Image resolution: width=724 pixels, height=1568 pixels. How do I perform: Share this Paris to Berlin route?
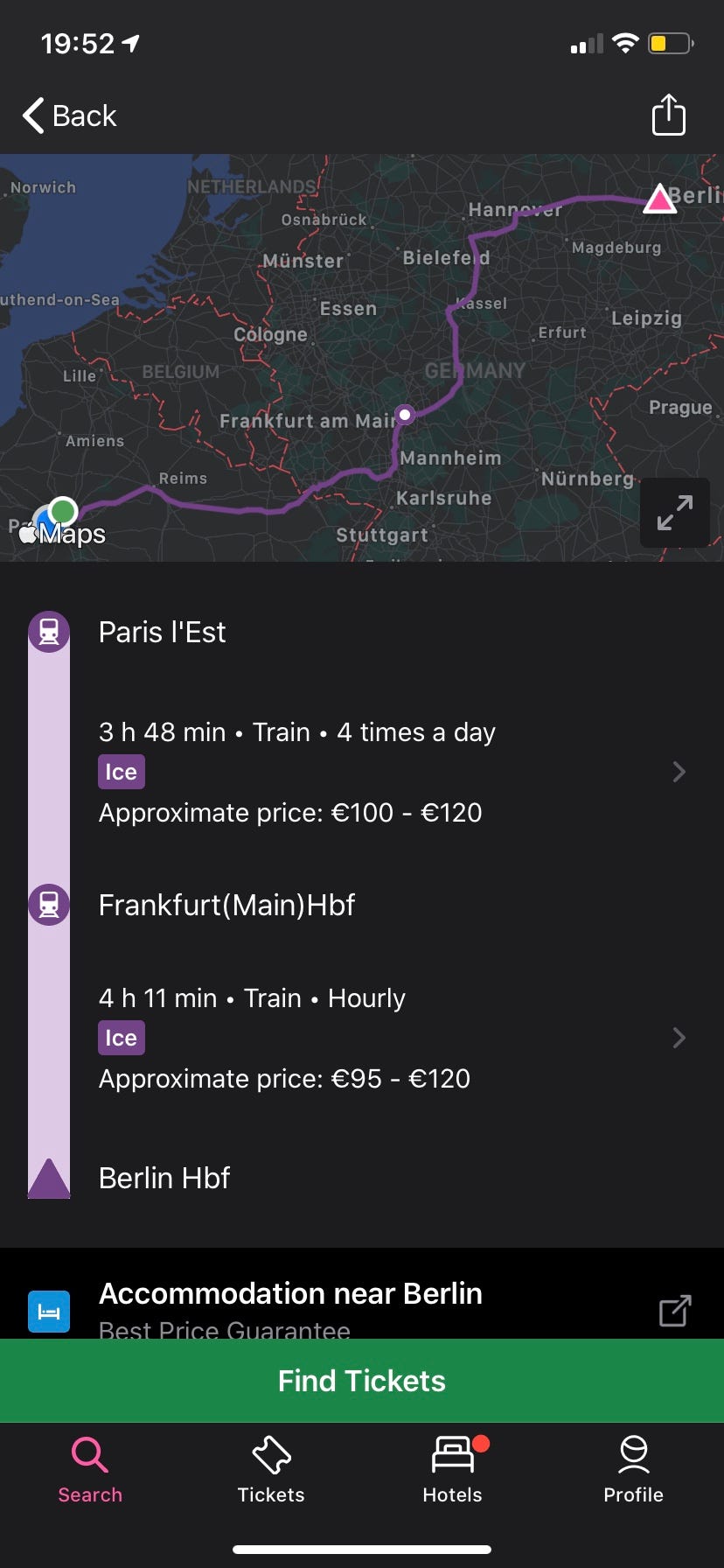pos(668,115)
